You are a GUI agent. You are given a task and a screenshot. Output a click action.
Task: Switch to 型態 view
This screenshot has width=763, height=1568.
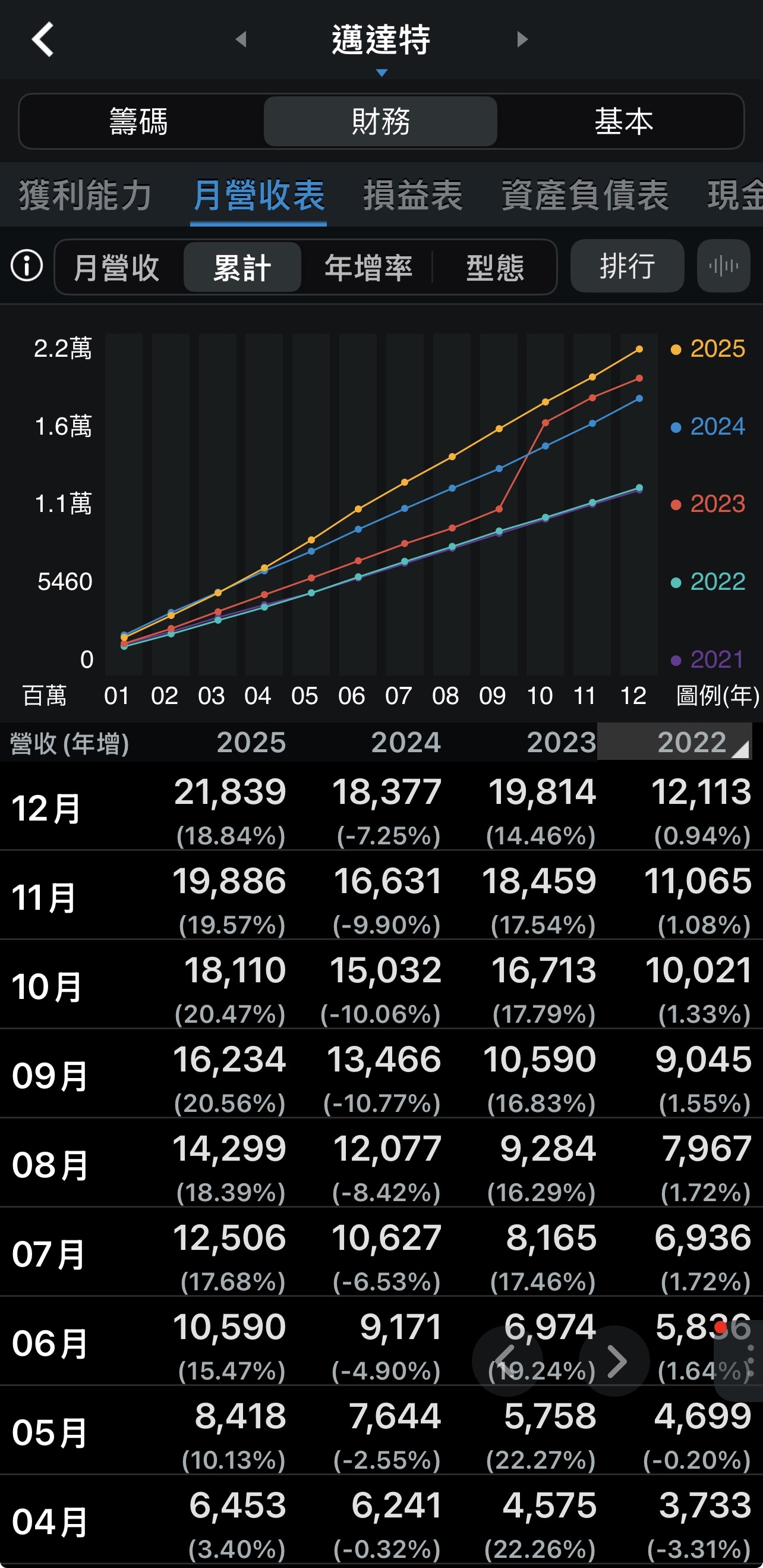[x=494, y=267]
